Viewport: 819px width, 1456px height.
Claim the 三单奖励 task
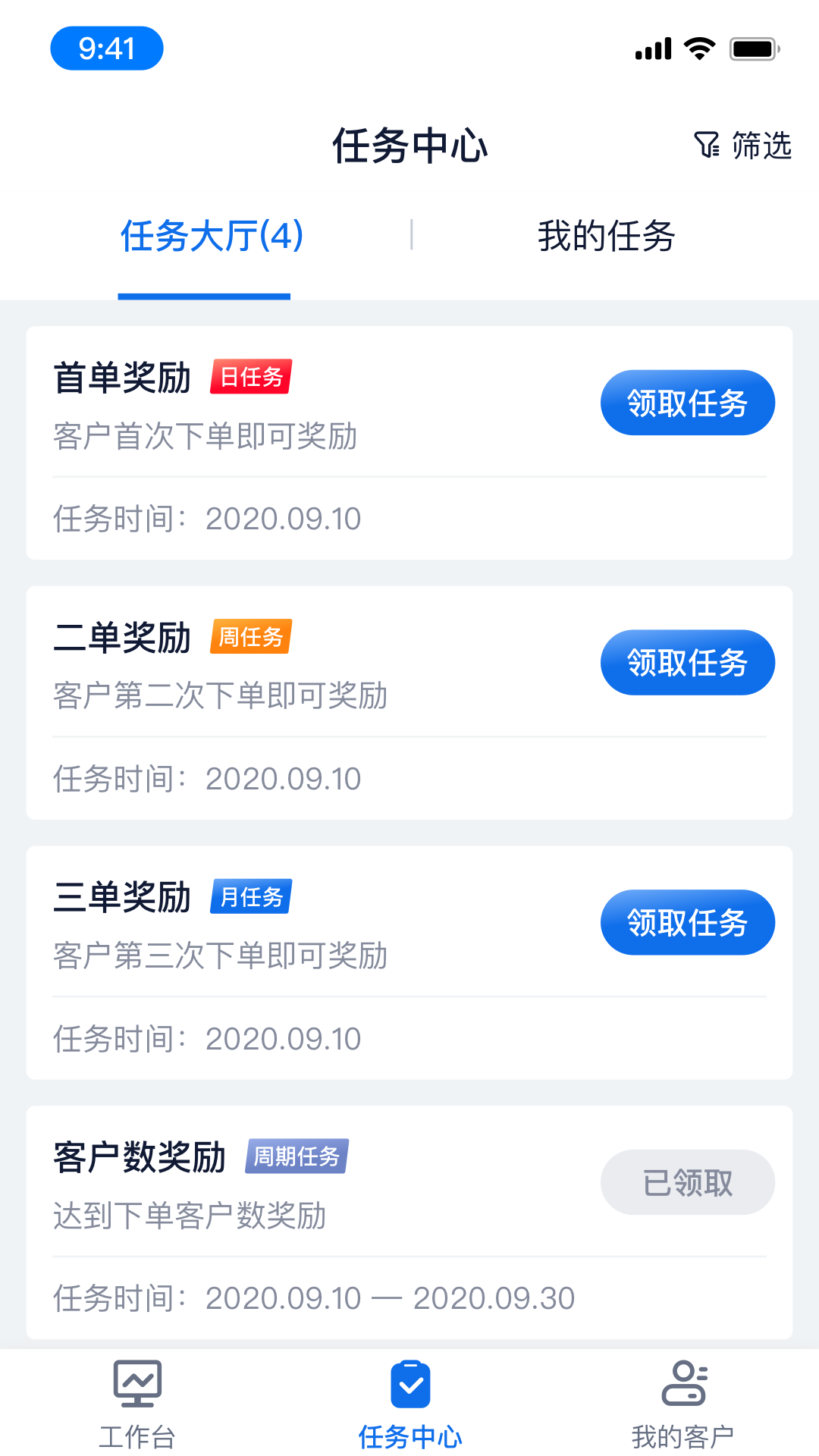point(687,922)
